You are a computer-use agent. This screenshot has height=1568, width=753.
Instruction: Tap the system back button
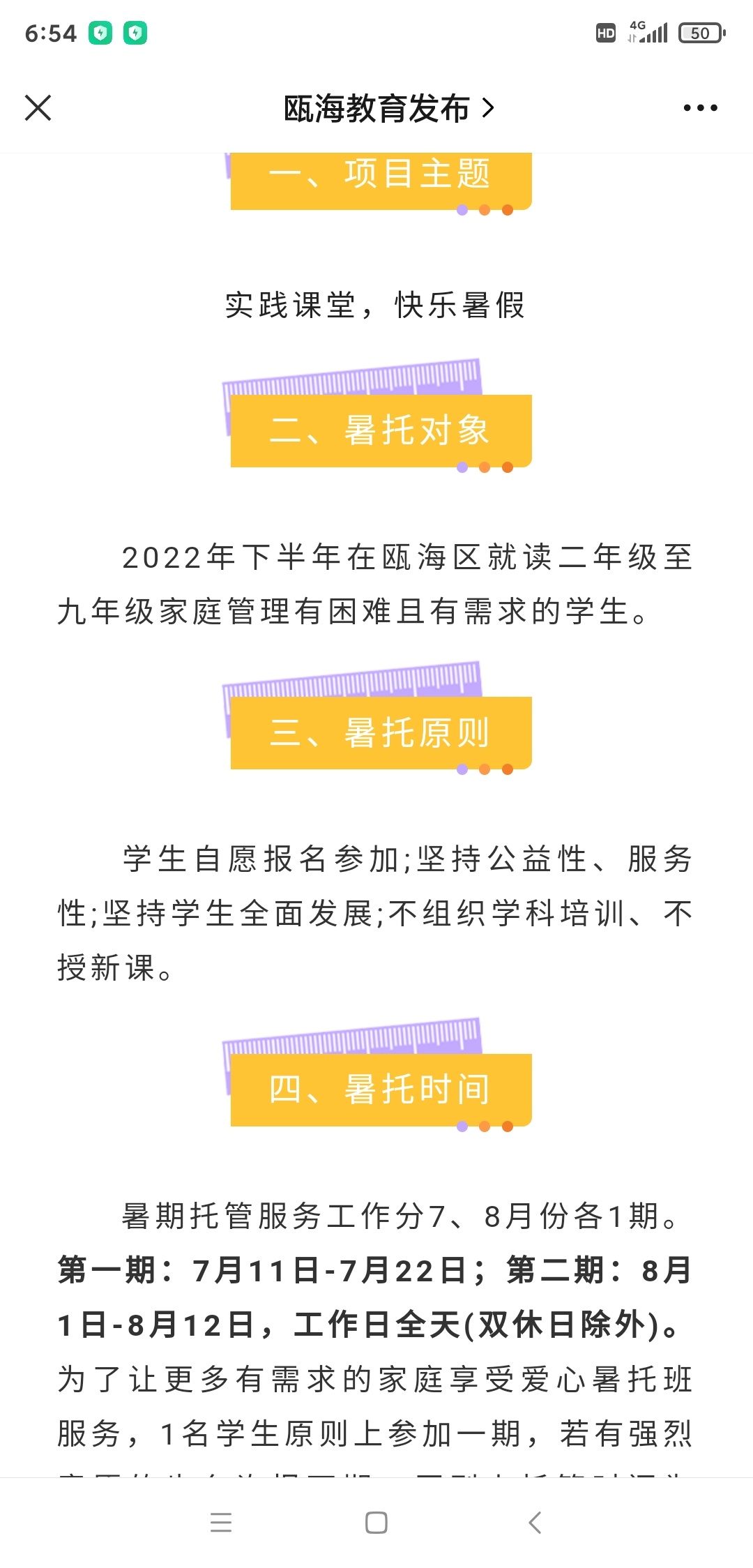pyautogui.click(x=535, y=1522)
